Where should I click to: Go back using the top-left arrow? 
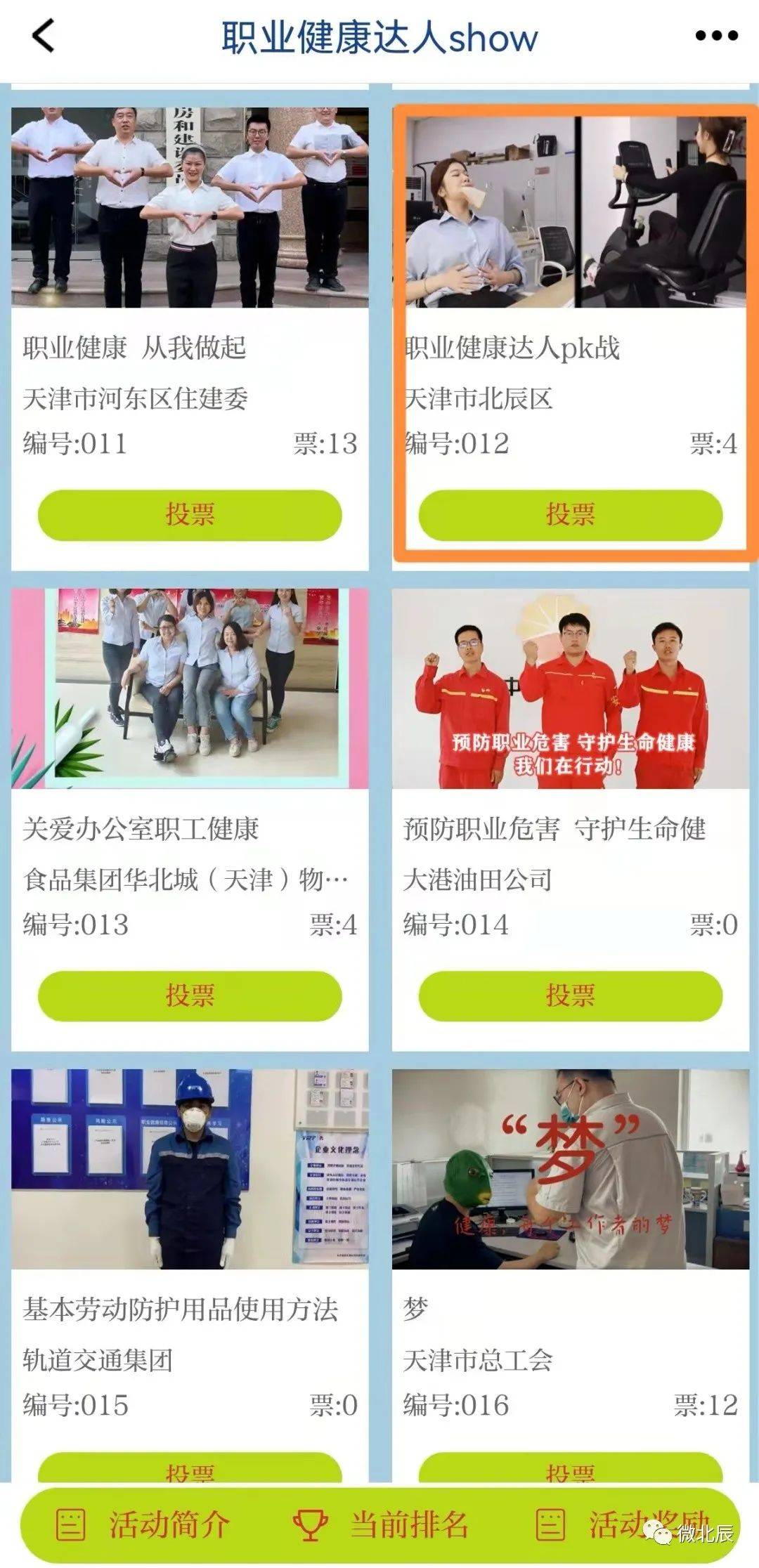click(44, 36)
